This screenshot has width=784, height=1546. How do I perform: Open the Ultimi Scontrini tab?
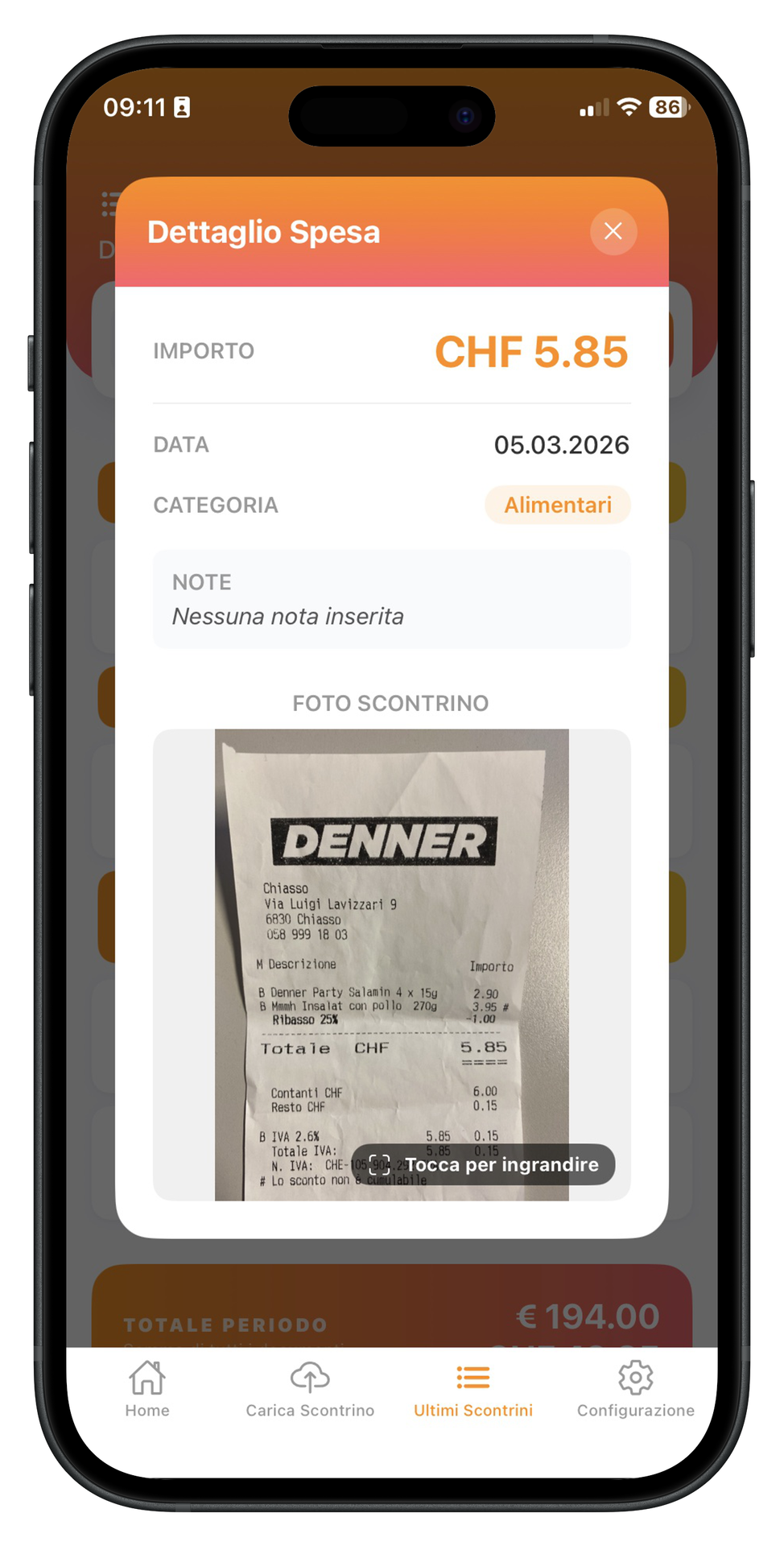pos(473,1388)
